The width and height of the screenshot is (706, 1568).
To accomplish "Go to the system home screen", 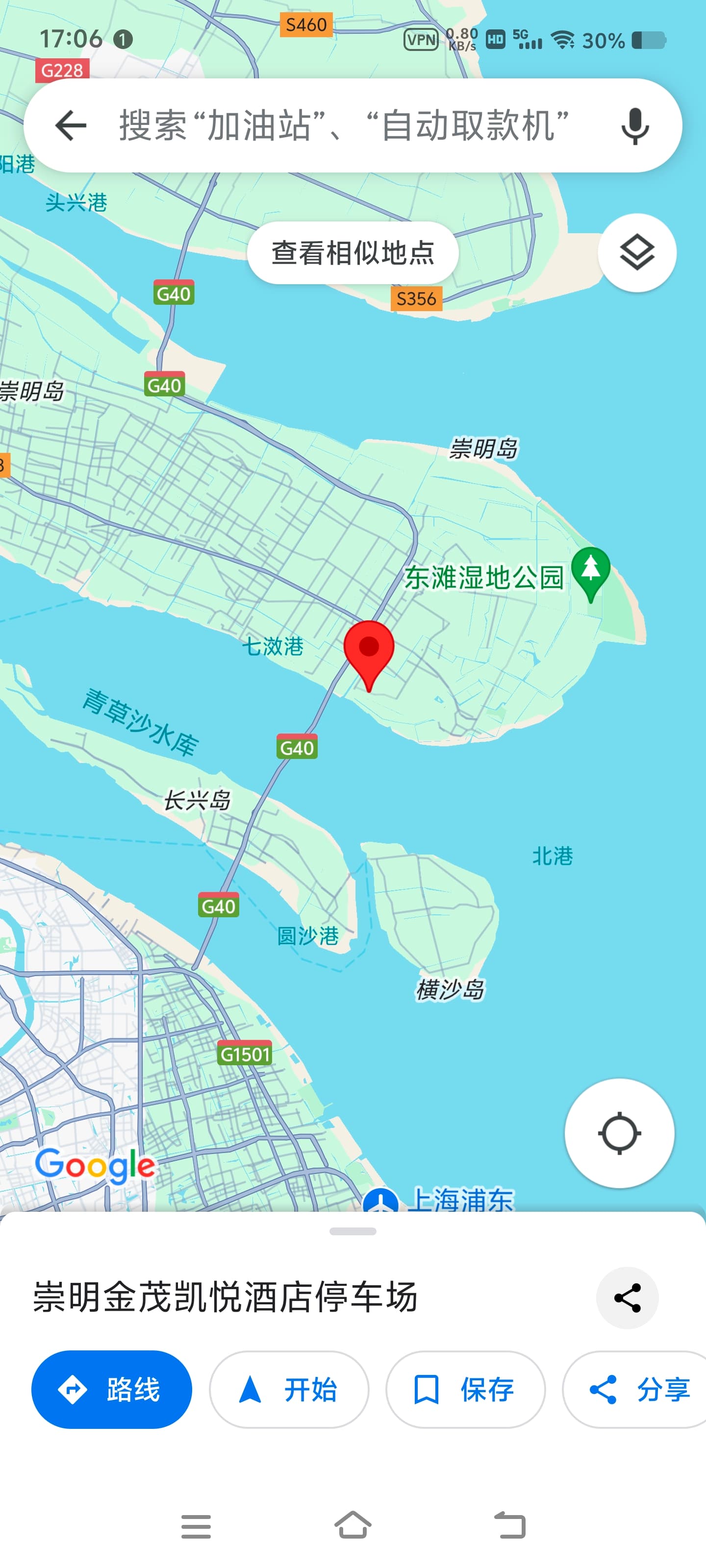I will click(353, 1525).
